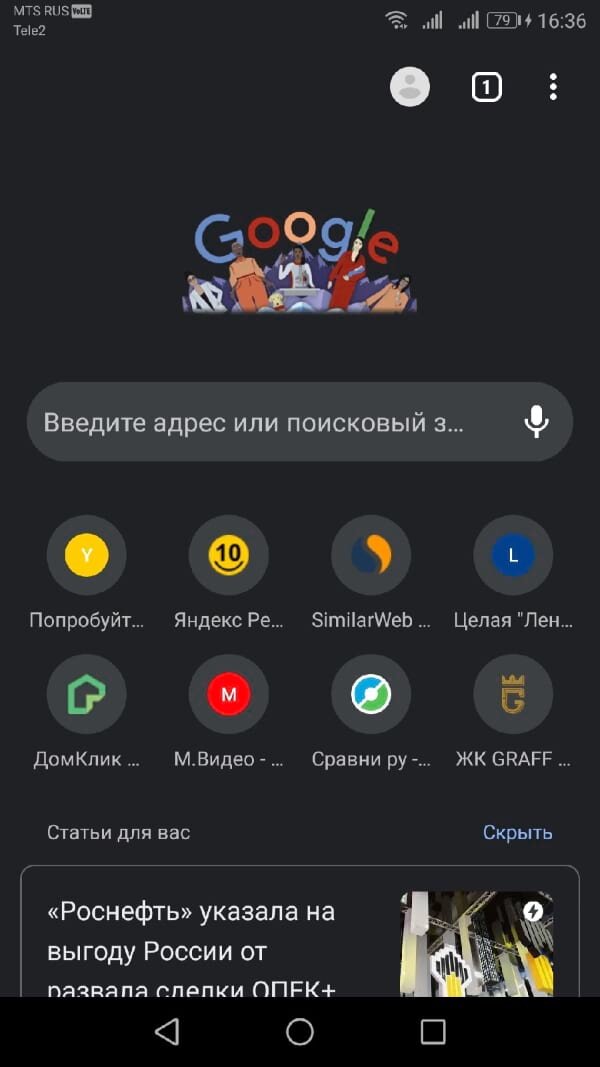Open recent apps from the navigation bar
Screen dimensions: 600x1067
coord(433,1032)
